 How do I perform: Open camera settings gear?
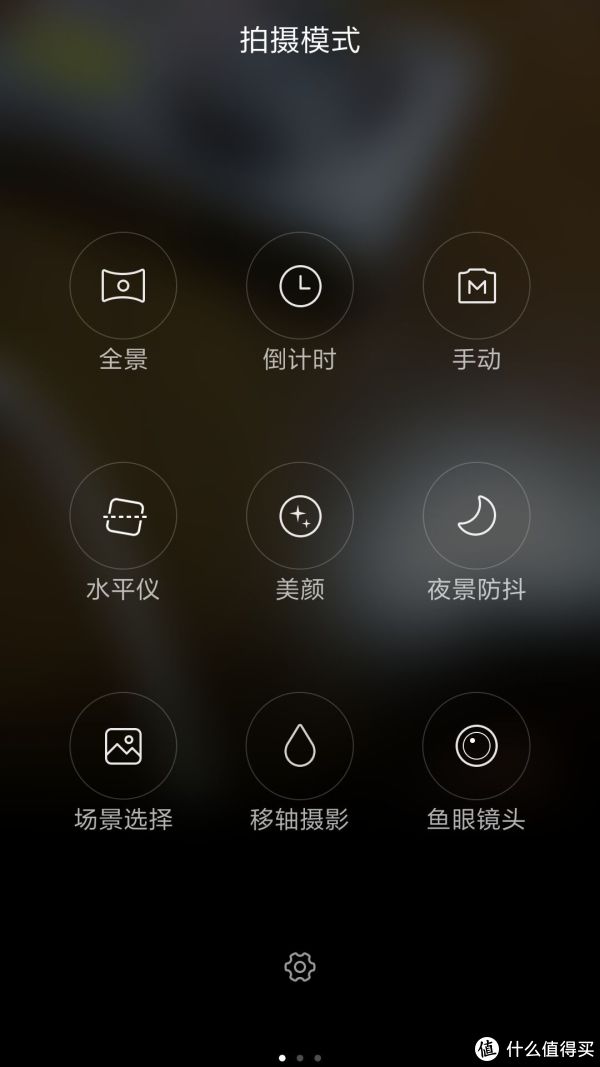pyautogui.click(x=300, y=967)
